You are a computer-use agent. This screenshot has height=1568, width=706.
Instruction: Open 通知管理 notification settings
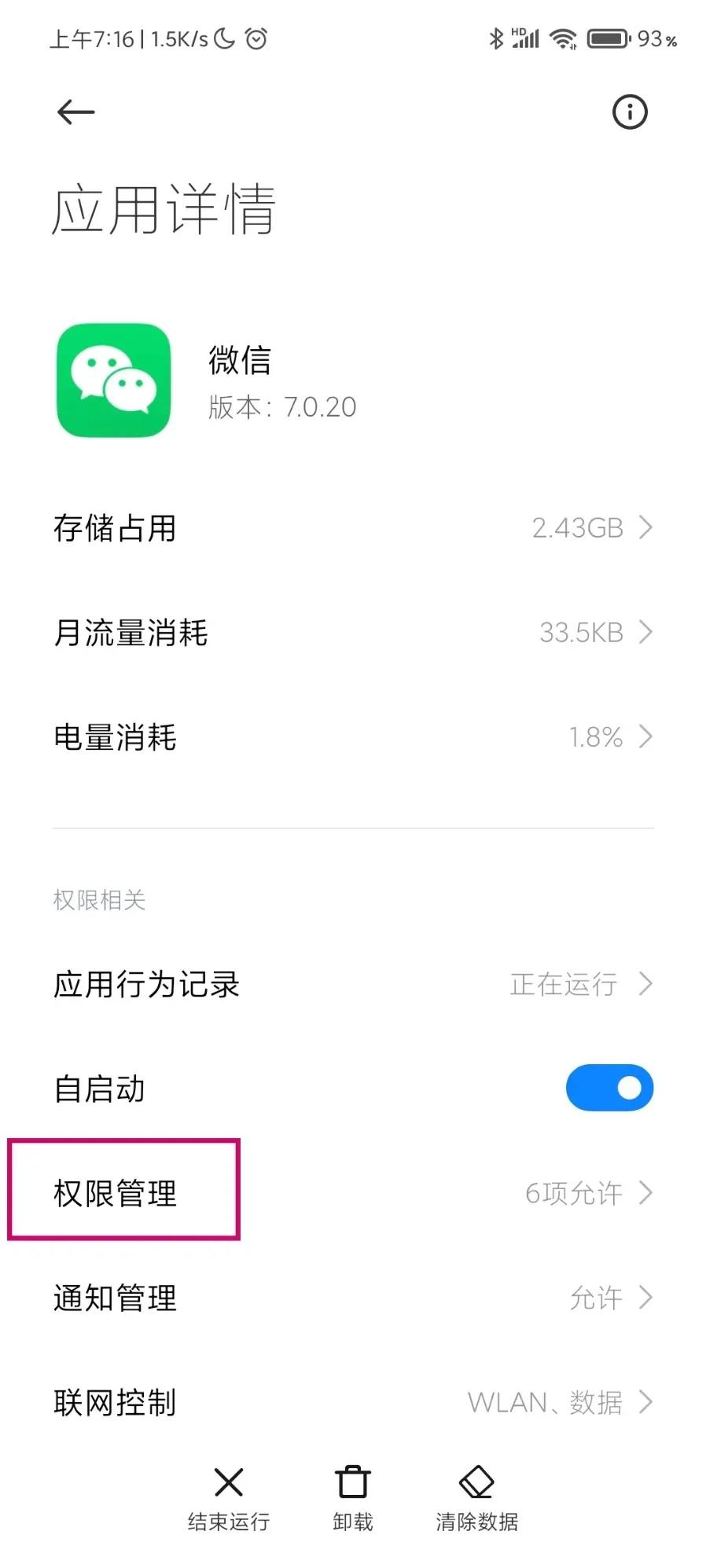[354, 1298]
